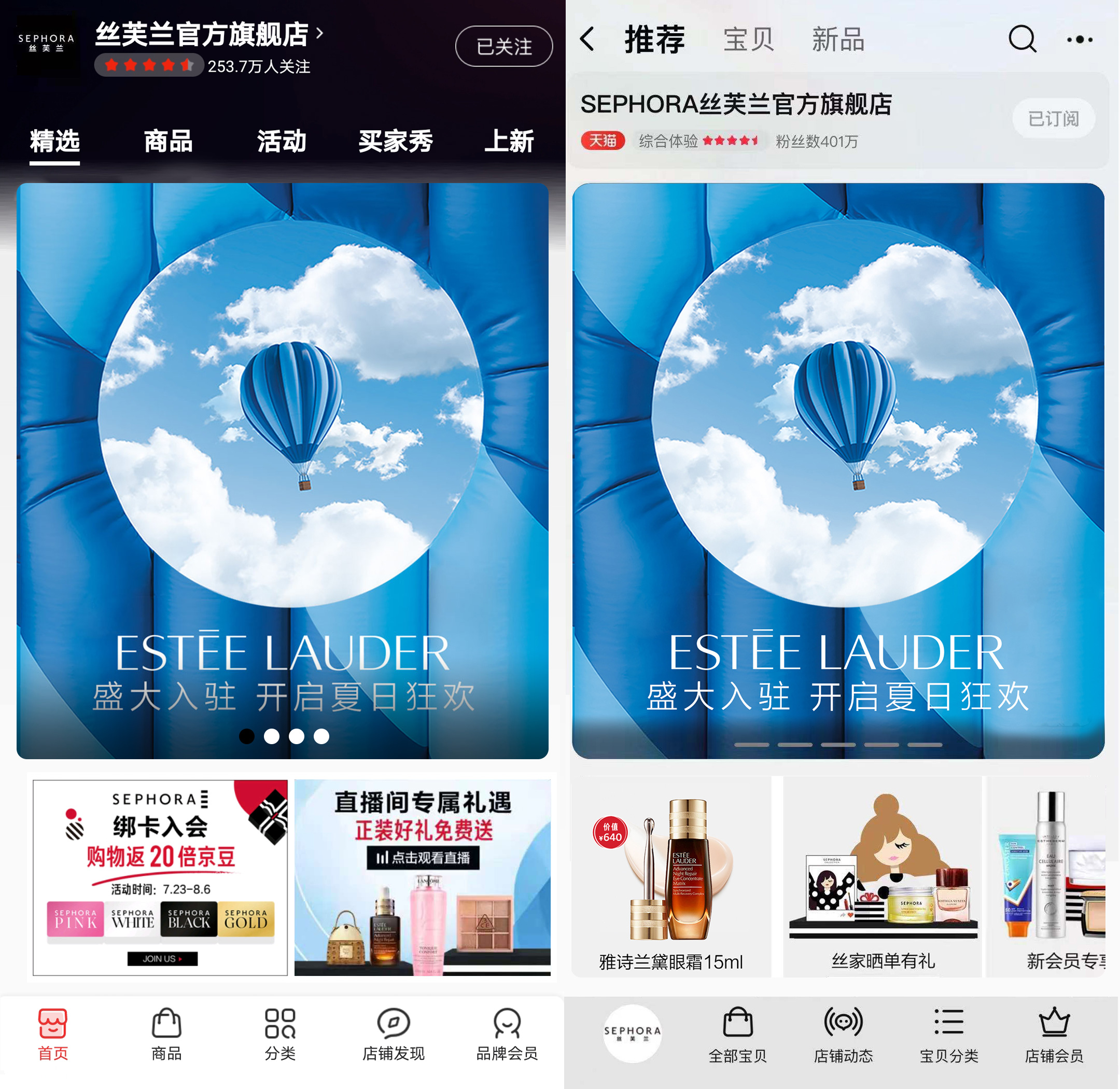Open the search magnifier icon

(1022, 39)
